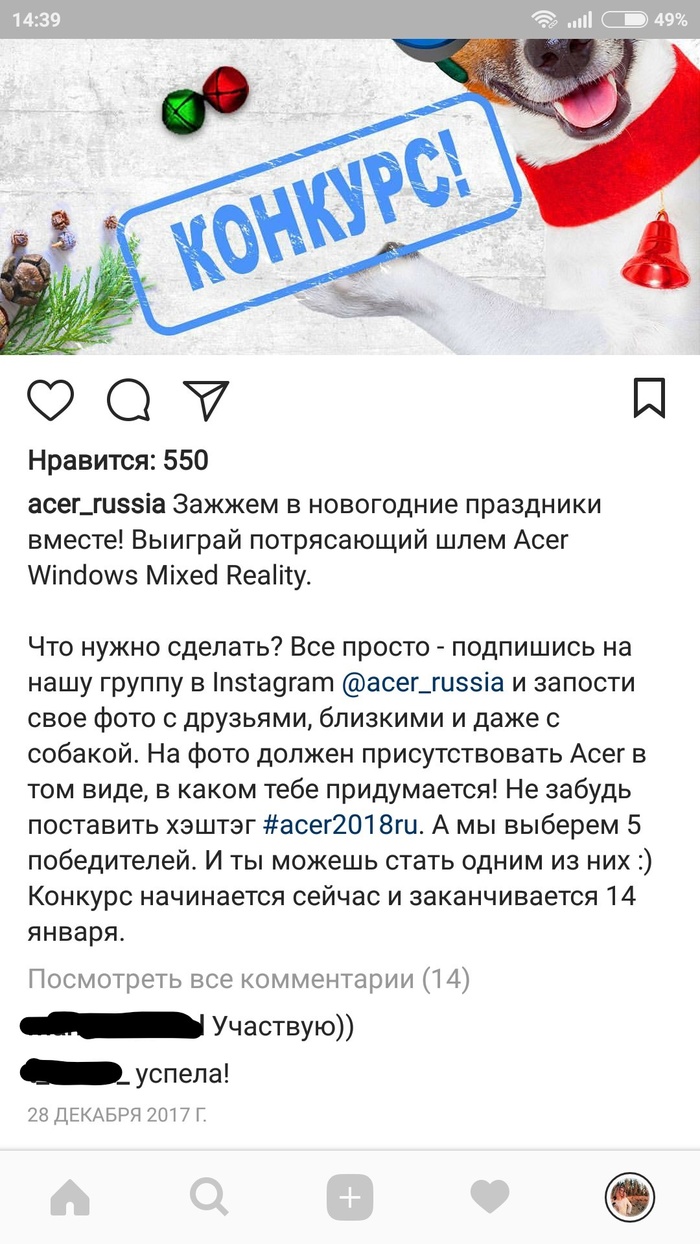Viewport: 700px width, 1244px height.
Task: Open the likes count "Нравится: 550"
Action: [x=118, y=460]
